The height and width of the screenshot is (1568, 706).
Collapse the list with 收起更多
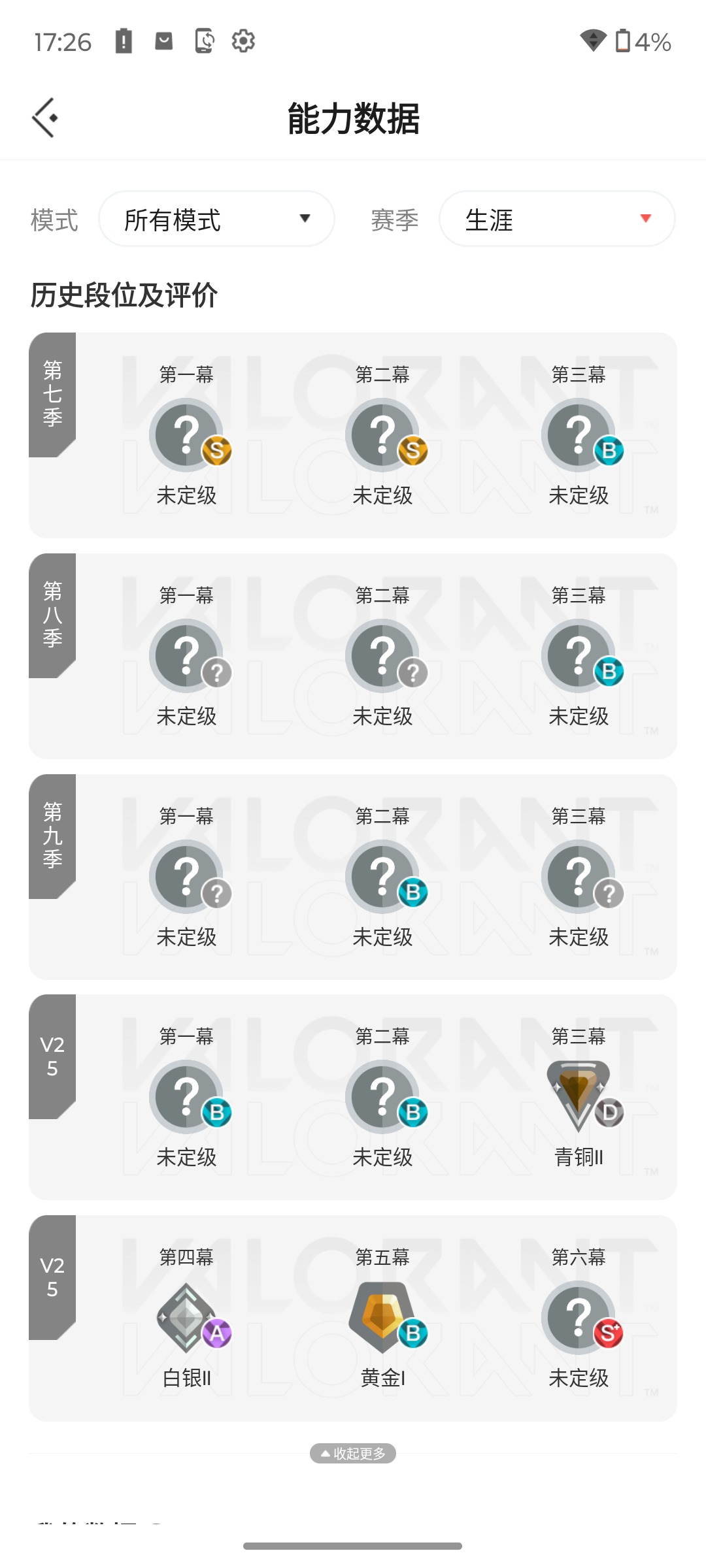point(353,1453)
